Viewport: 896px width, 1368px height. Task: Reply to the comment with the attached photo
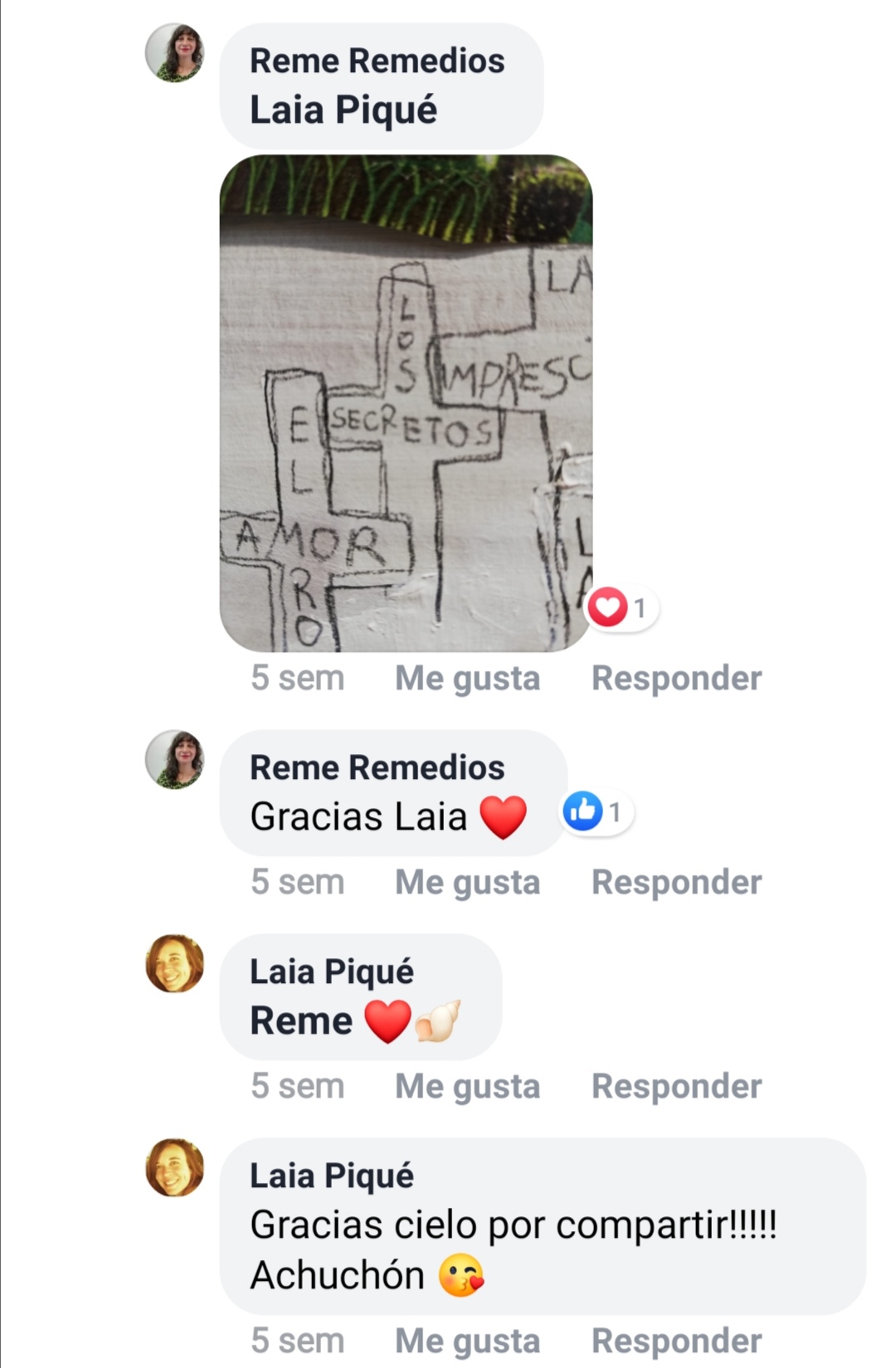[x=676, y=679]
